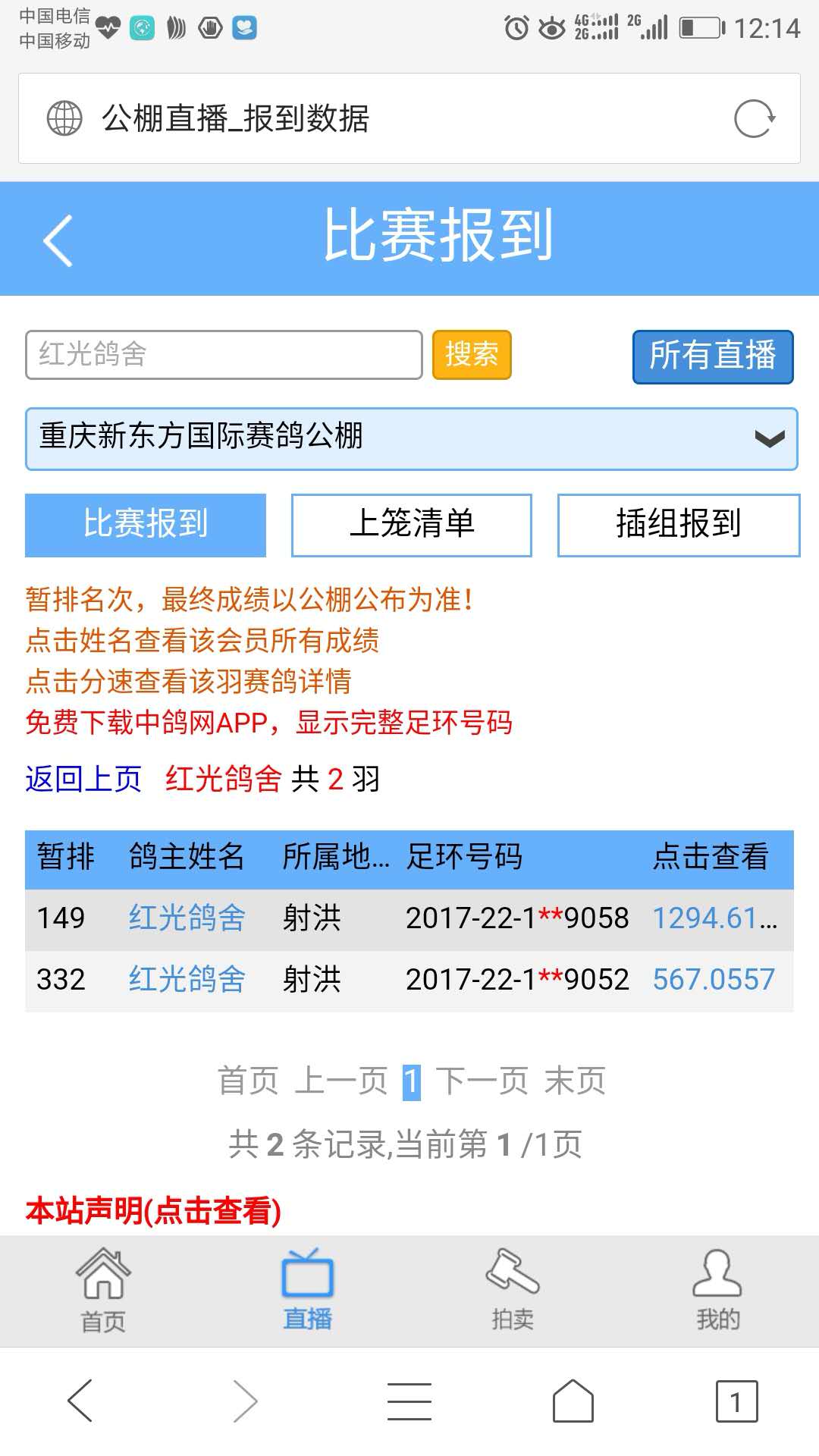View speed details for 1294.61
This screenshot has width=819, height=1456.
point(715,918)
